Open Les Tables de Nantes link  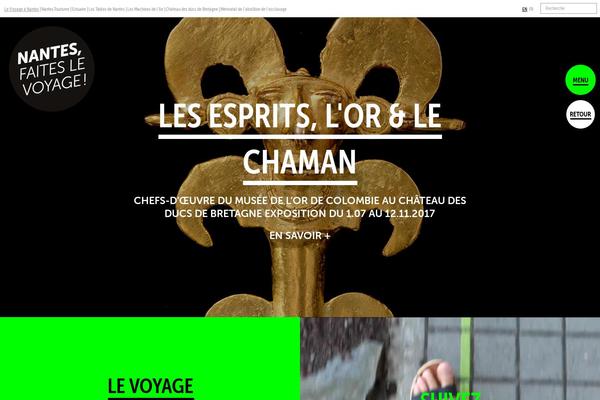point(106,8)
